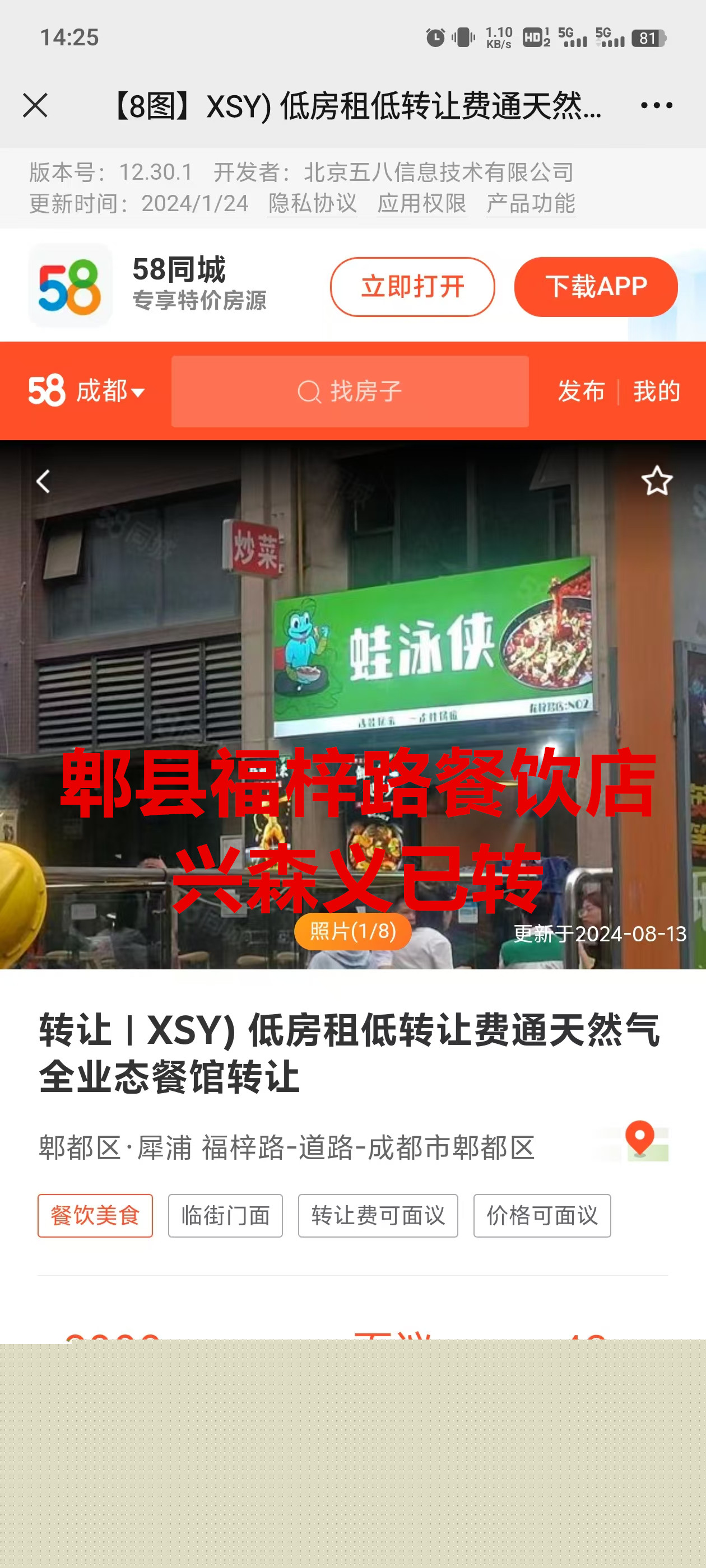Open the 产品功能 link
The height and width of the screenshot is (1568, 706).
click(x=531, y=203)
